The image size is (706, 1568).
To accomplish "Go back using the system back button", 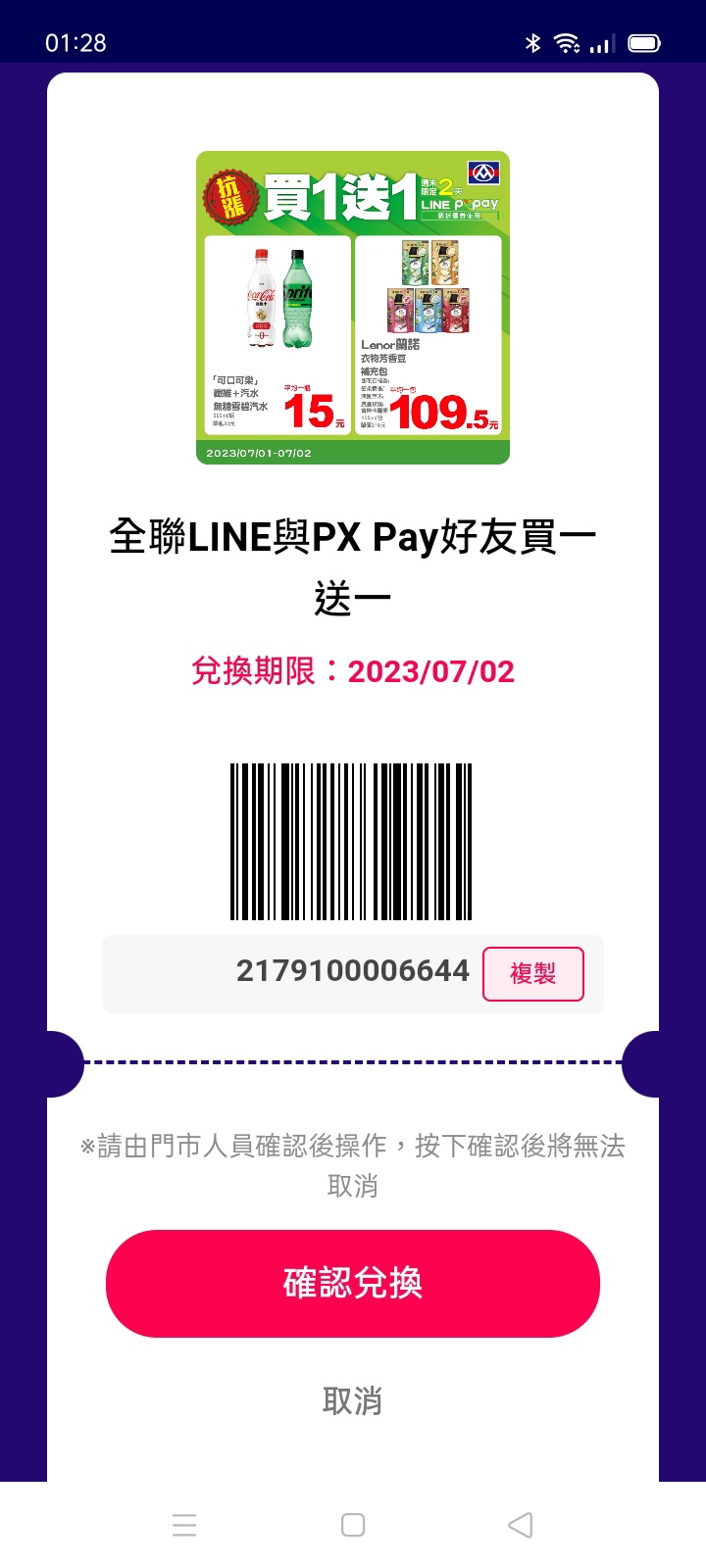I will (521, 1525).
